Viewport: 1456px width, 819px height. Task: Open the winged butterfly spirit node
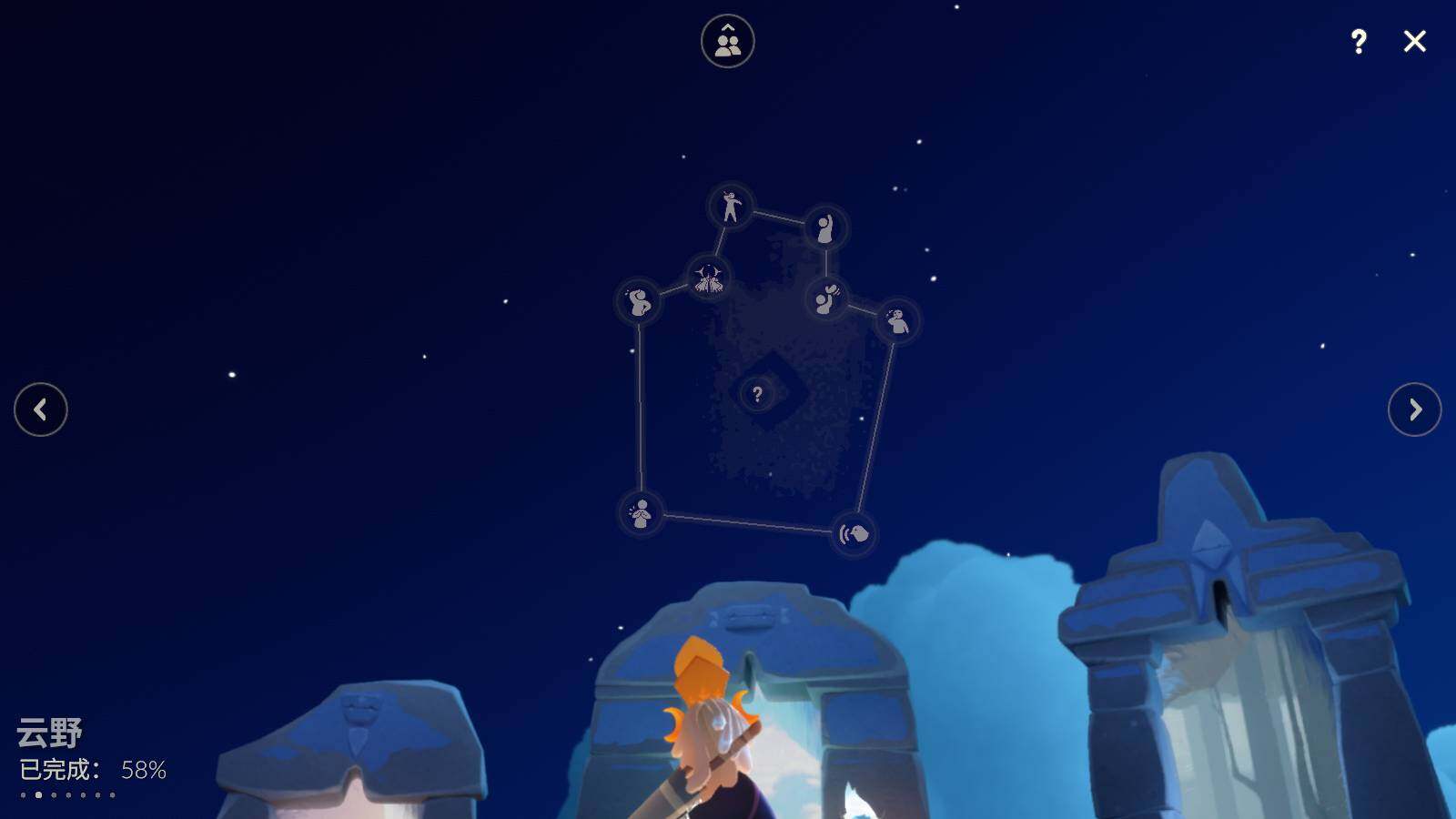coord(708,276)
